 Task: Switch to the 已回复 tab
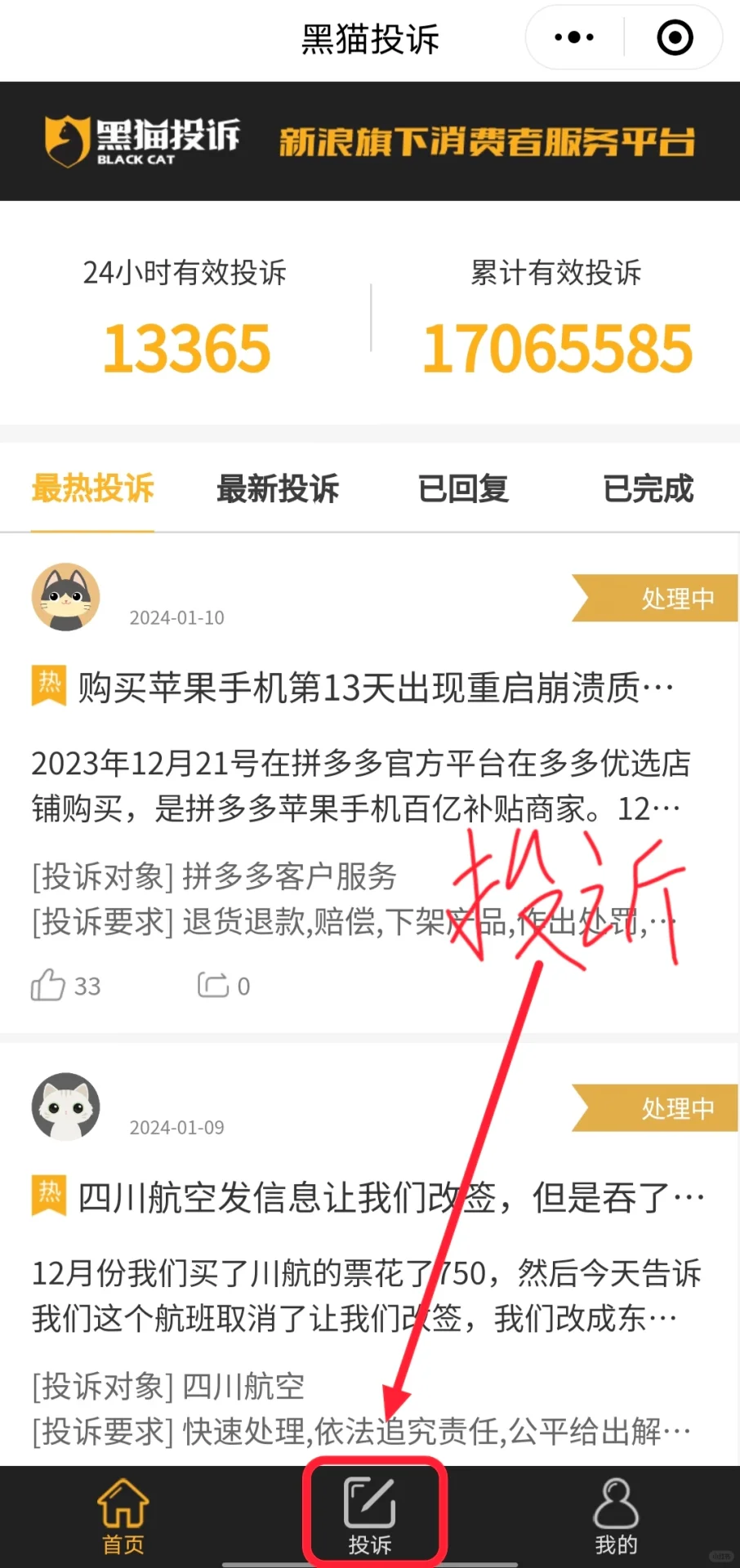pyautogui.click(x=463, y=489)
